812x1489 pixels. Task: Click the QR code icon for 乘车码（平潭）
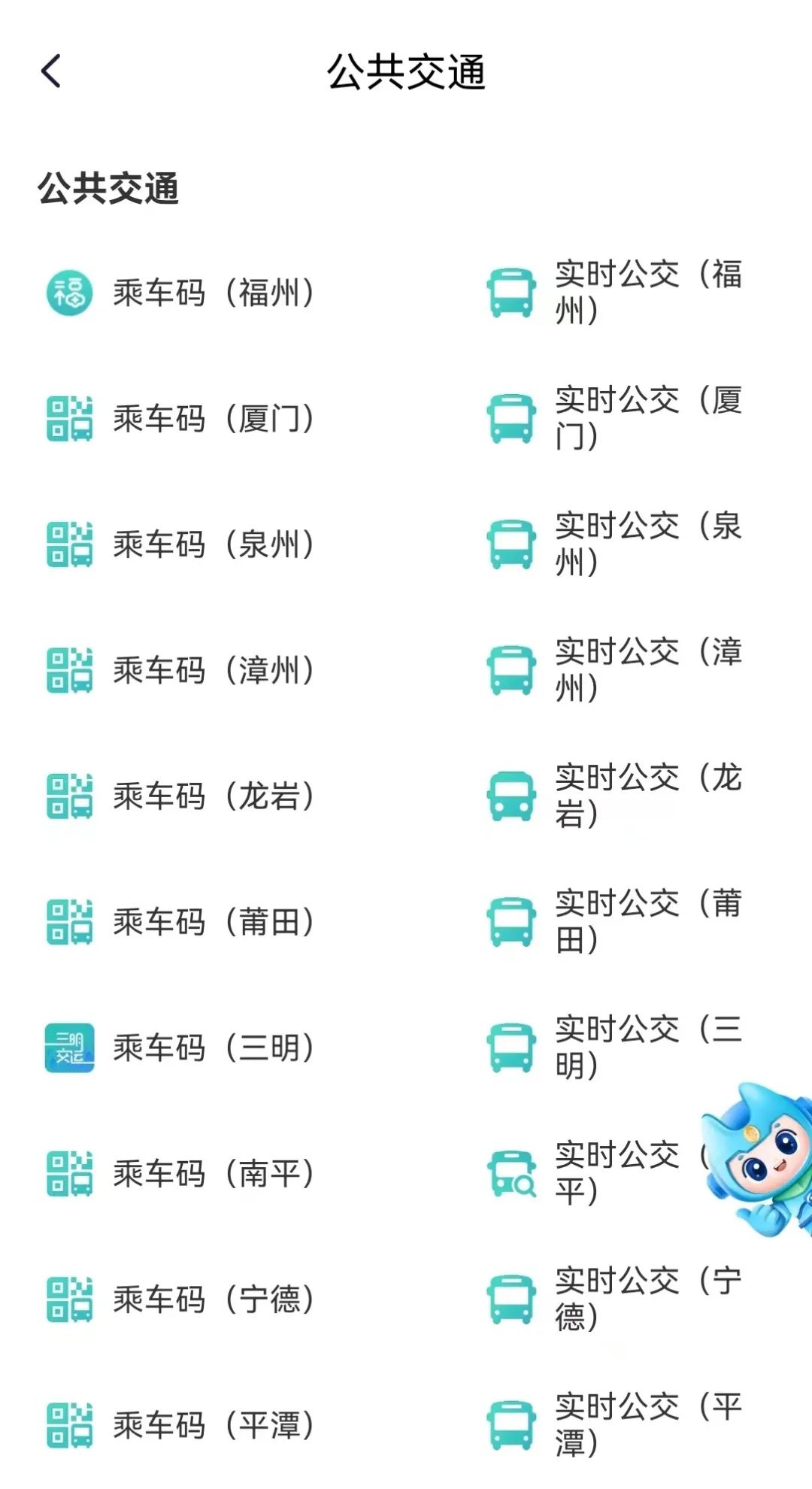[68, 1426]
